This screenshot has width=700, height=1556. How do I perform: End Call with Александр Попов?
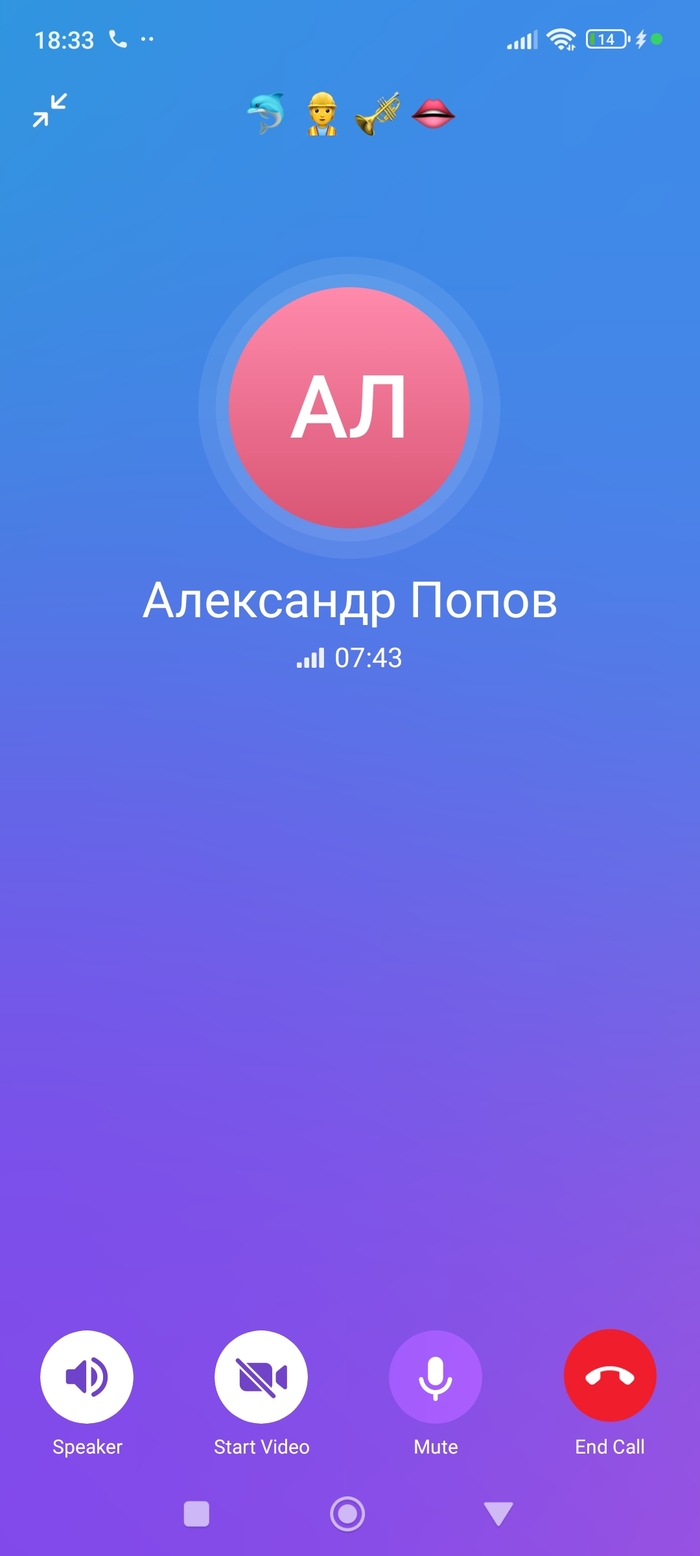(x=610, y=1377)
